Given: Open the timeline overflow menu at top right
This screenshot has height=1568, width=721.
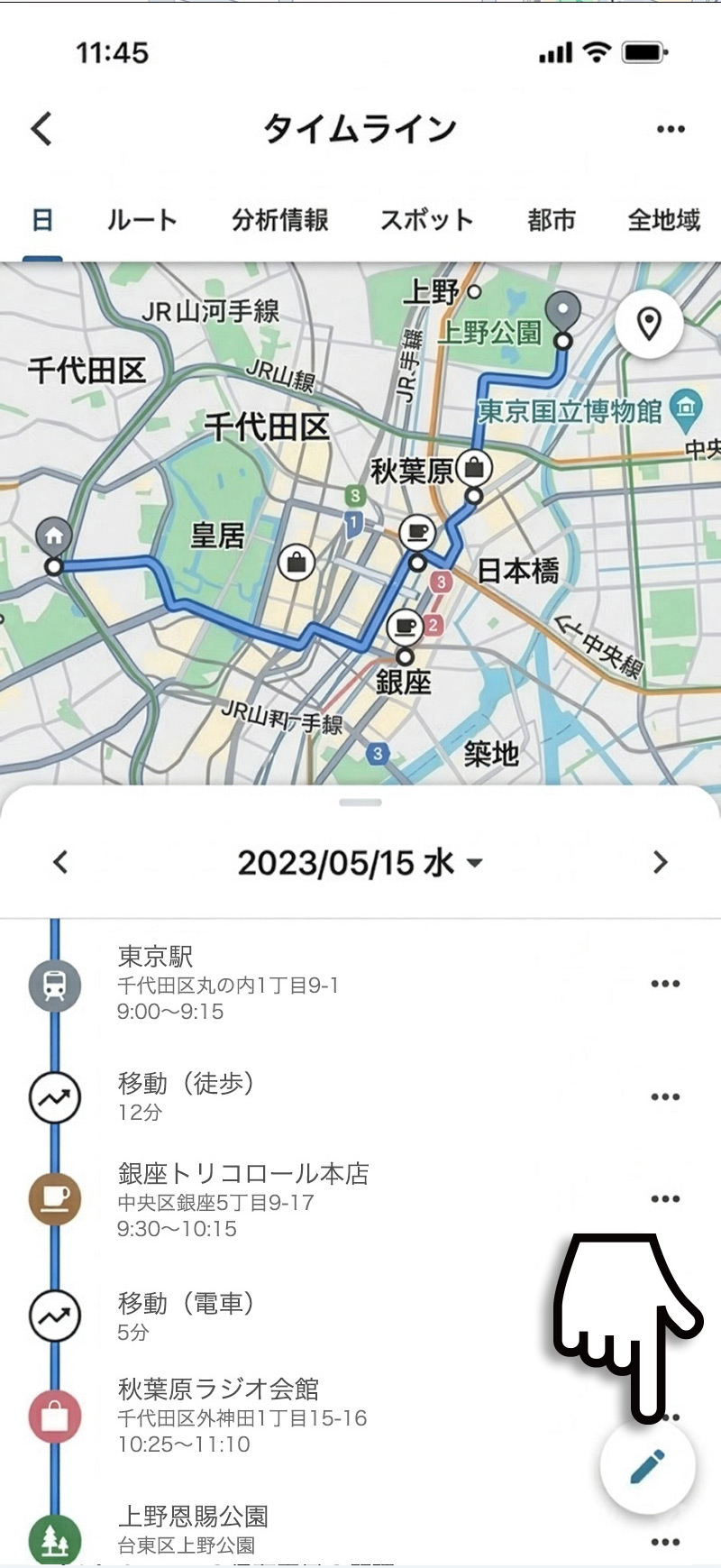Looking at the screenshot, I should click(x=669, y=129).
